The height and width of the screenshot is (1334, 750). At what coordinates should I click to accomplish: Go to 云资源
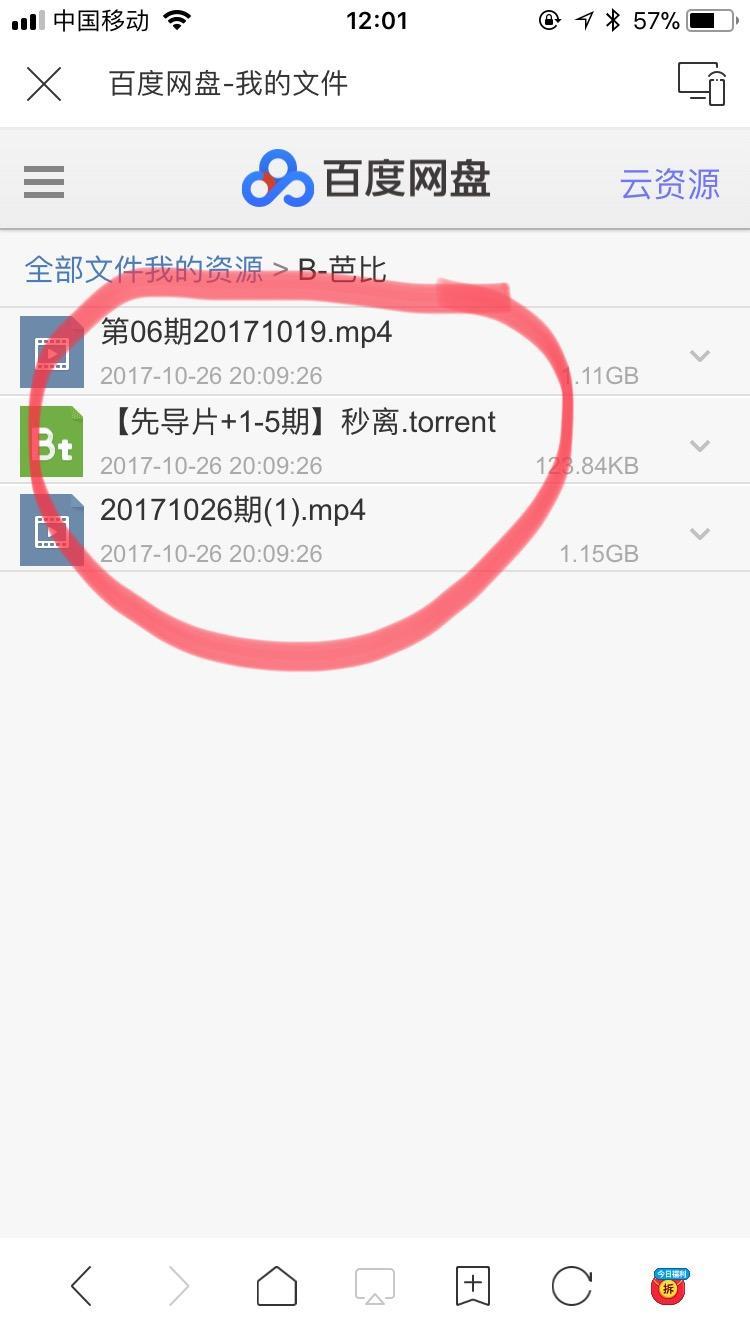click(x=669, y=184)
